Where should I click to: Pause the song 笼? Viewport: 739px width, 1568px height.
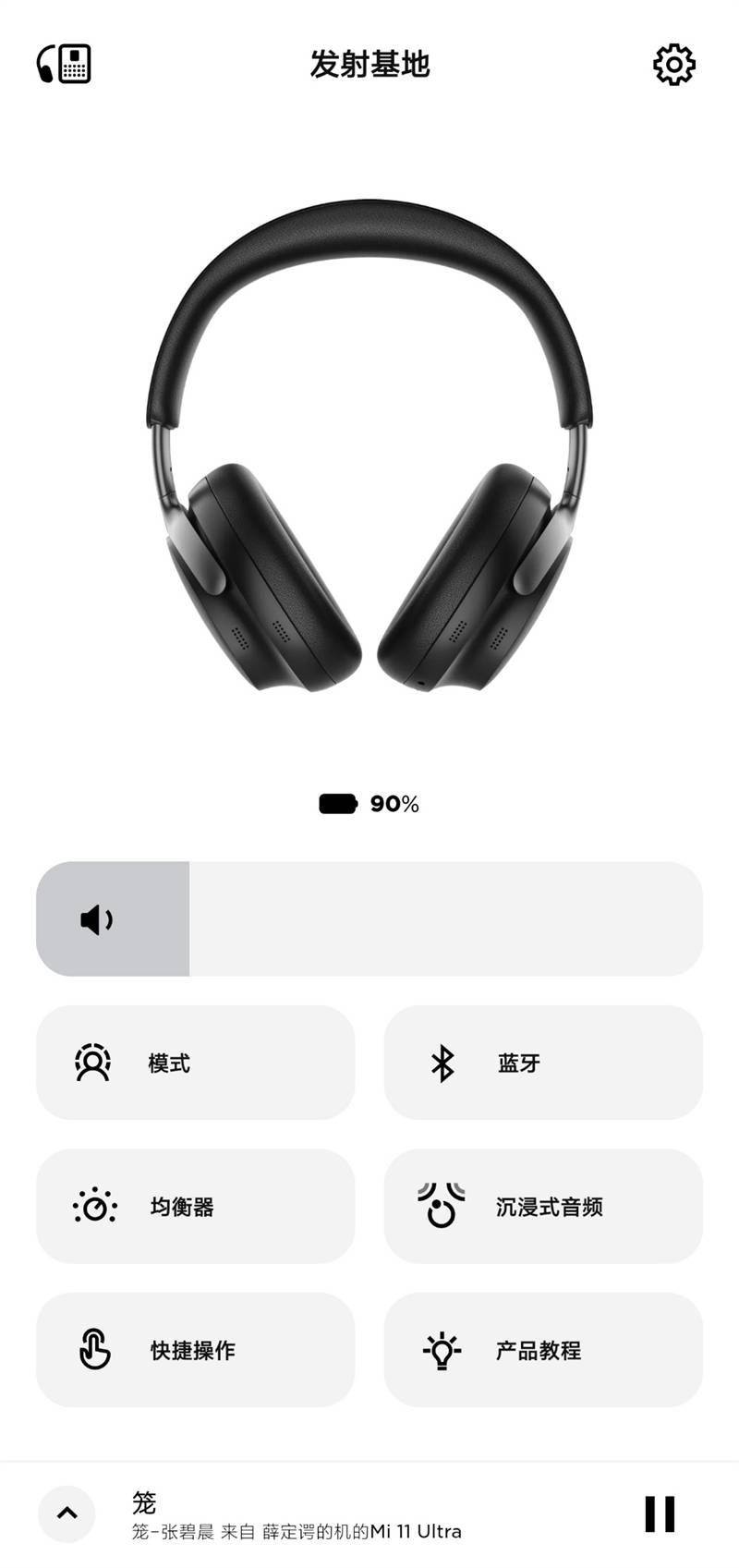[660, 1513]
